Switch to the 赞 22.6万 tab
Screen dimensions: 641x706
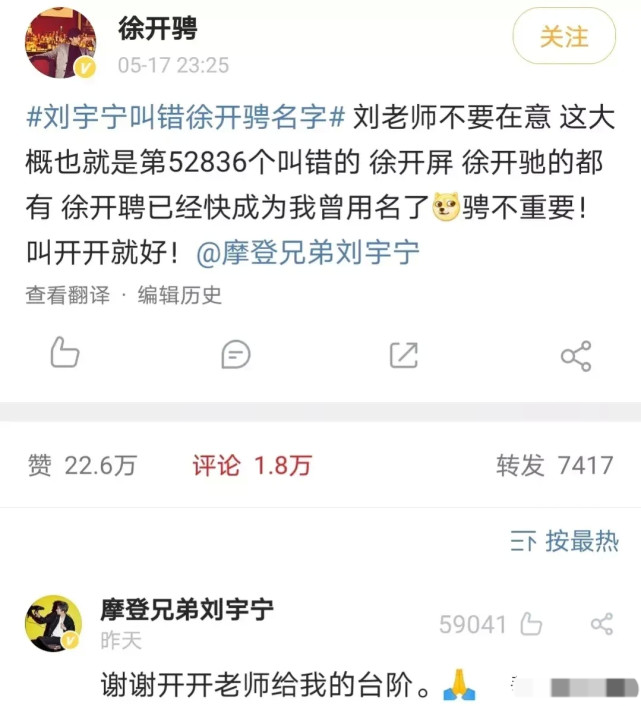pyautogui.click(x=82, y=465)
